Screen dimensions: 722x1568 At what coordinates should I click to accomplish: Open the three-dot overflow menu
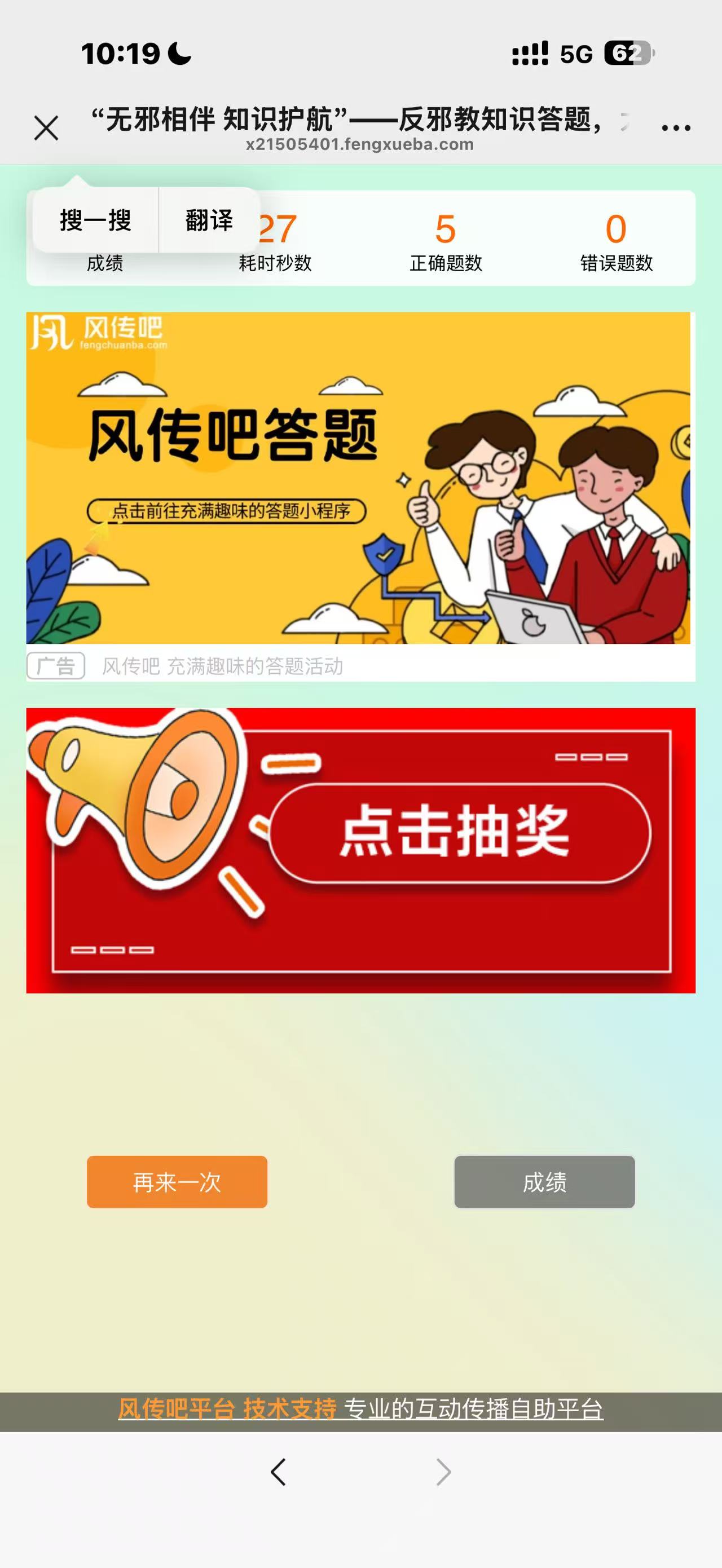point(676,128)
